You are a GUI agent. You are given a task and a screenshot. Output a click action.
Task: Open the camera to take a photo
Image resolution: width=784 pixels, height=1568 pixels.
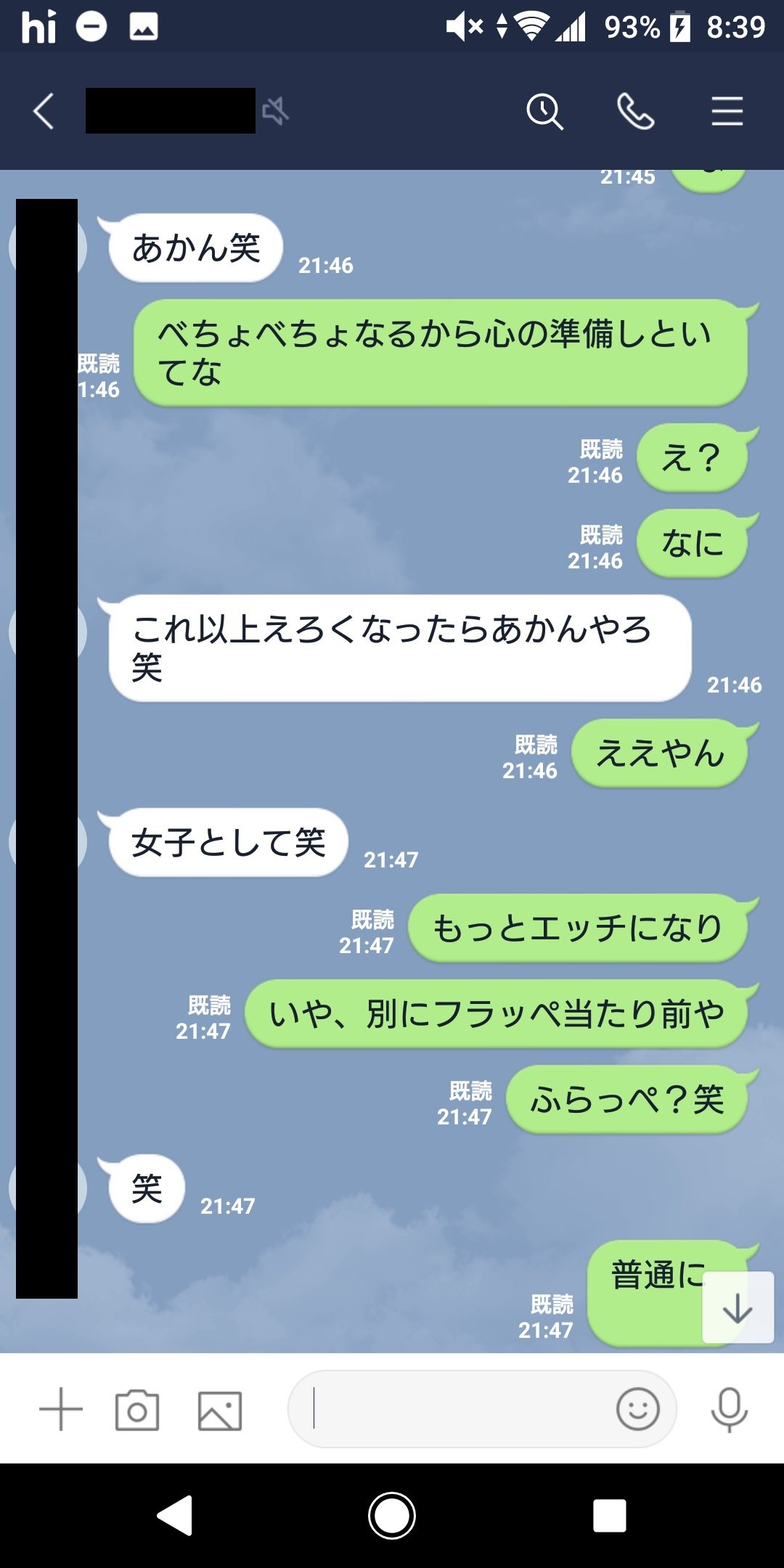point(137,1410)
